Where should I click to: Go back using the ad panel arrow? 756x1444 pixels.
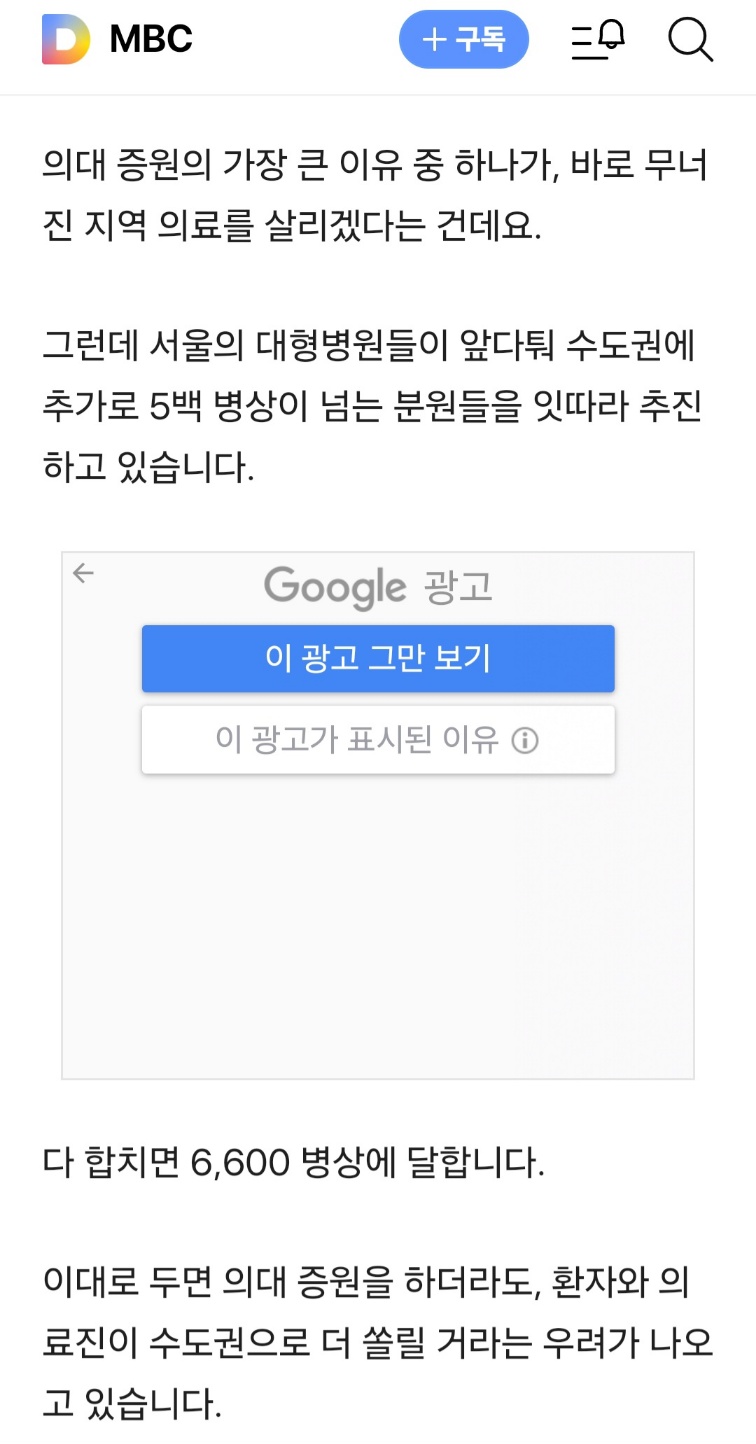tap(84, 573)
